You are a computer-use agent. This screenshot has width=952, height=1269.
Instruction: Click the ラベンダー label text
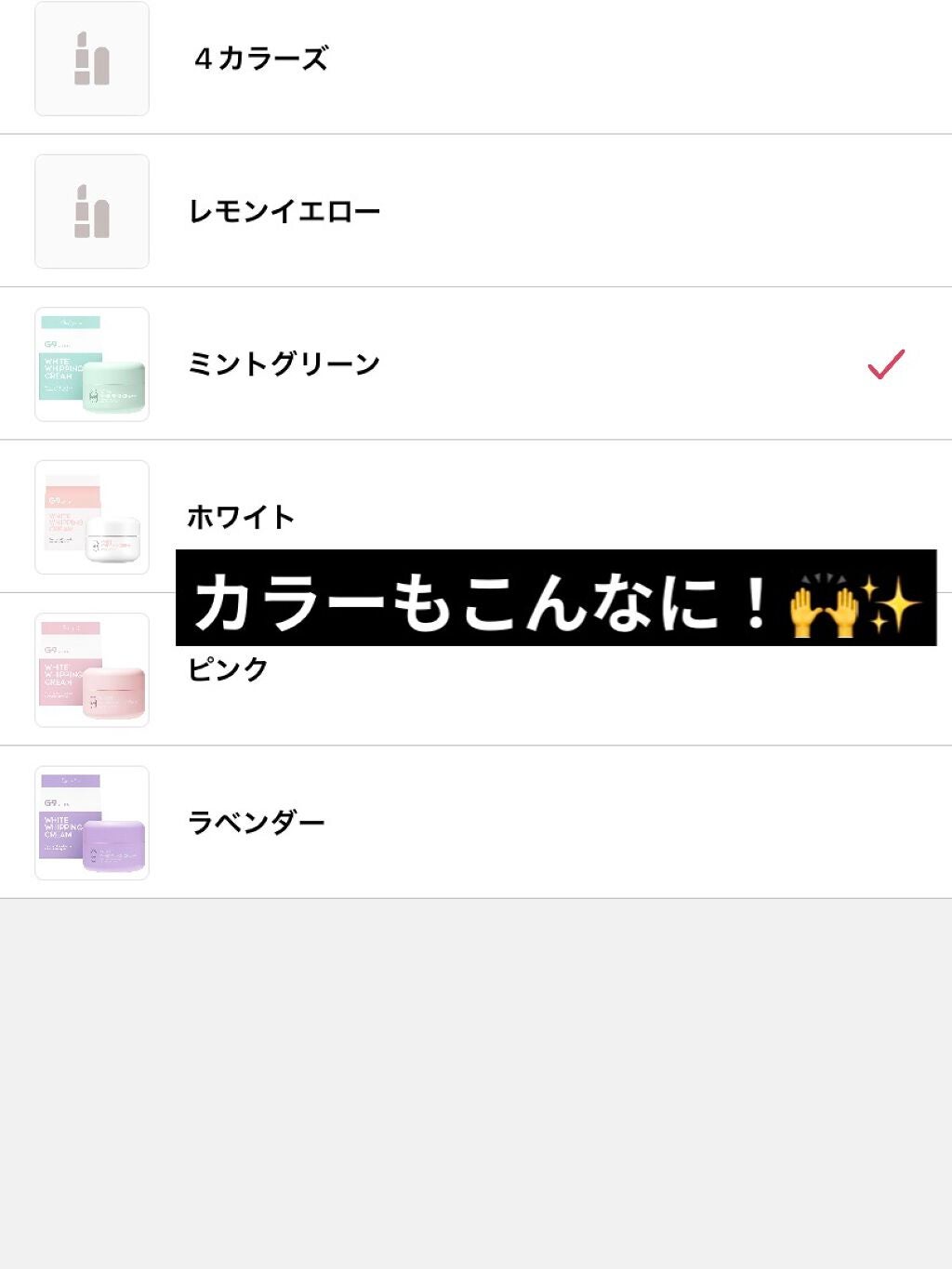point(256,822)
